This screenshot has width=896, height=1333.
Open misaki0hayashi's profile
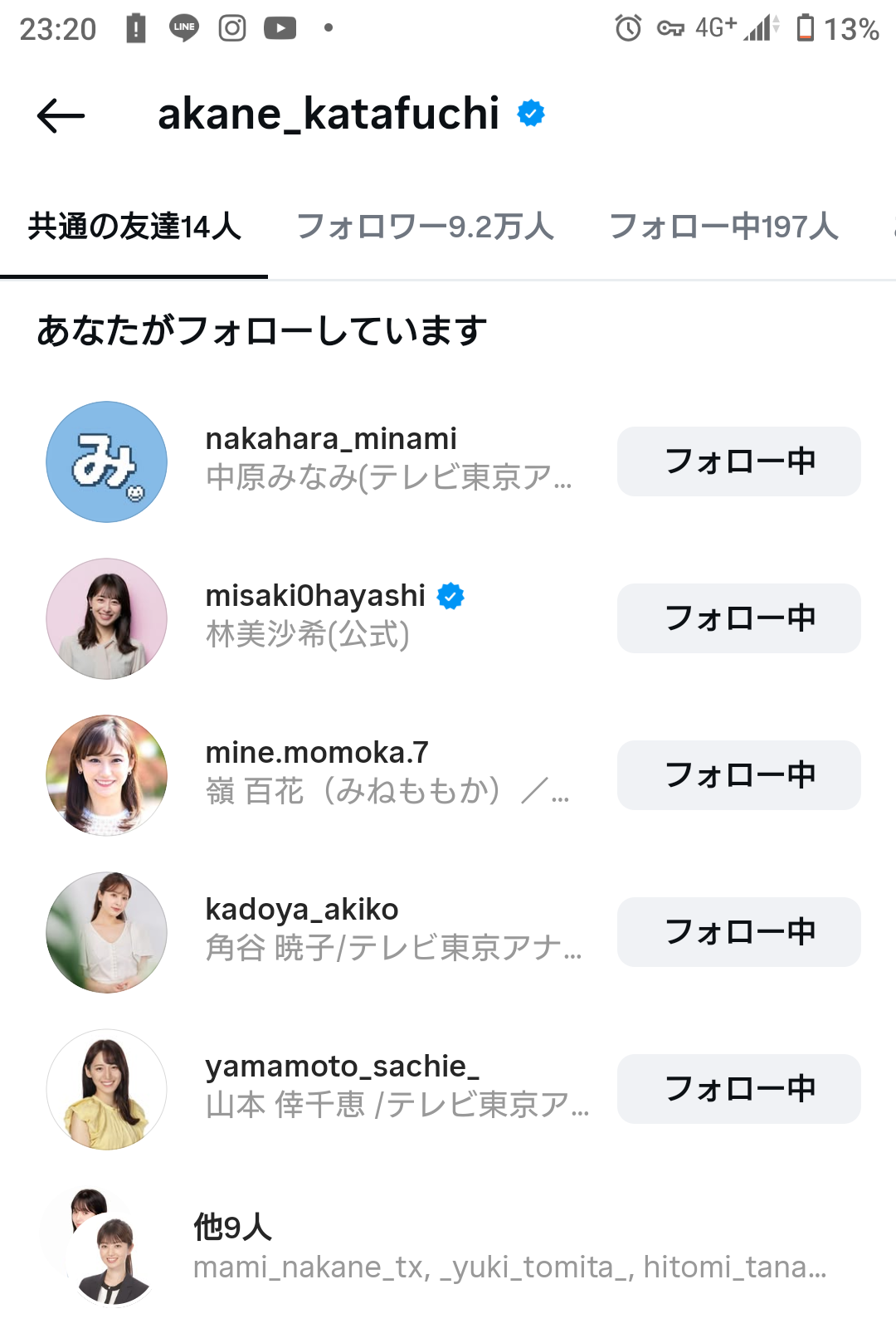point(315,597)
